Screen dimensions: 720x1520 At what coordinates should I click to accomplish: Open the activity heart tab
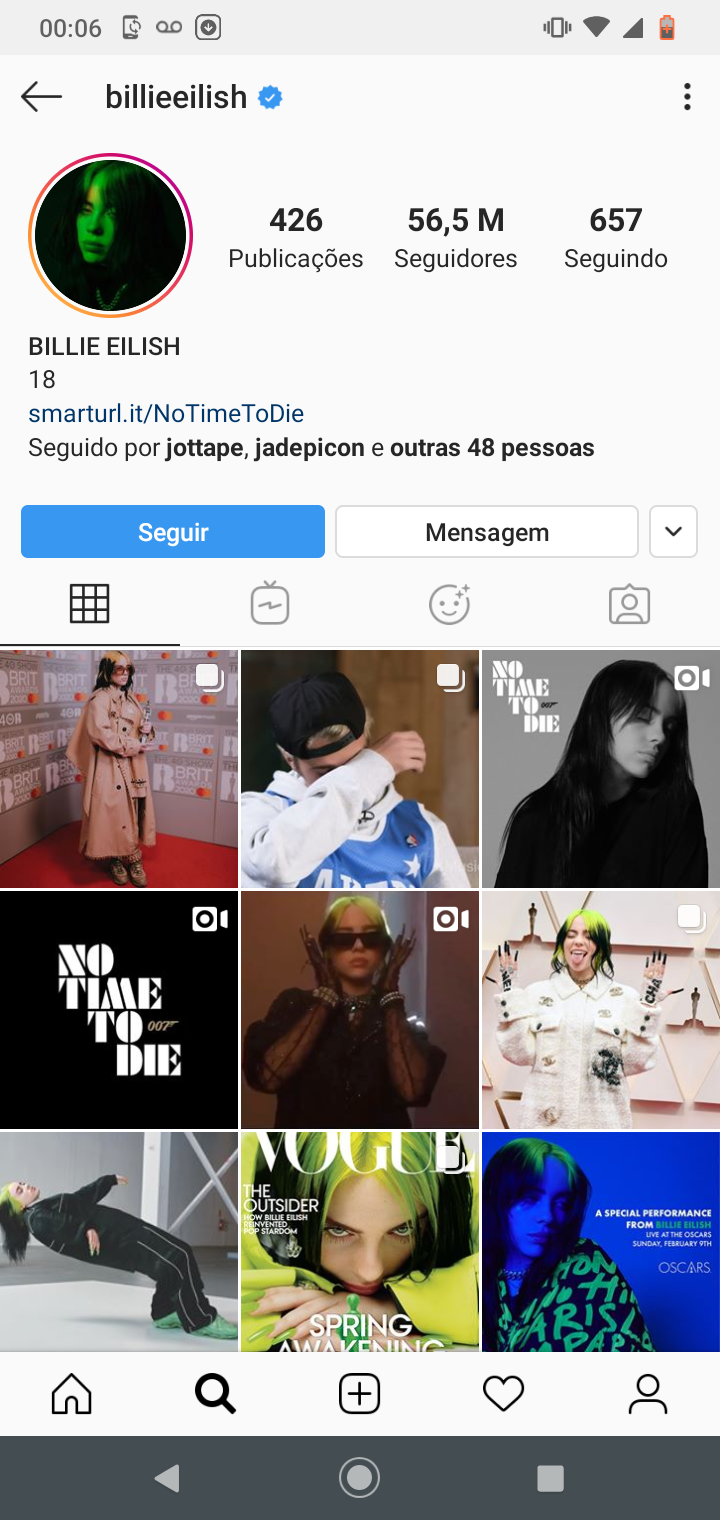coord(503,1393)
